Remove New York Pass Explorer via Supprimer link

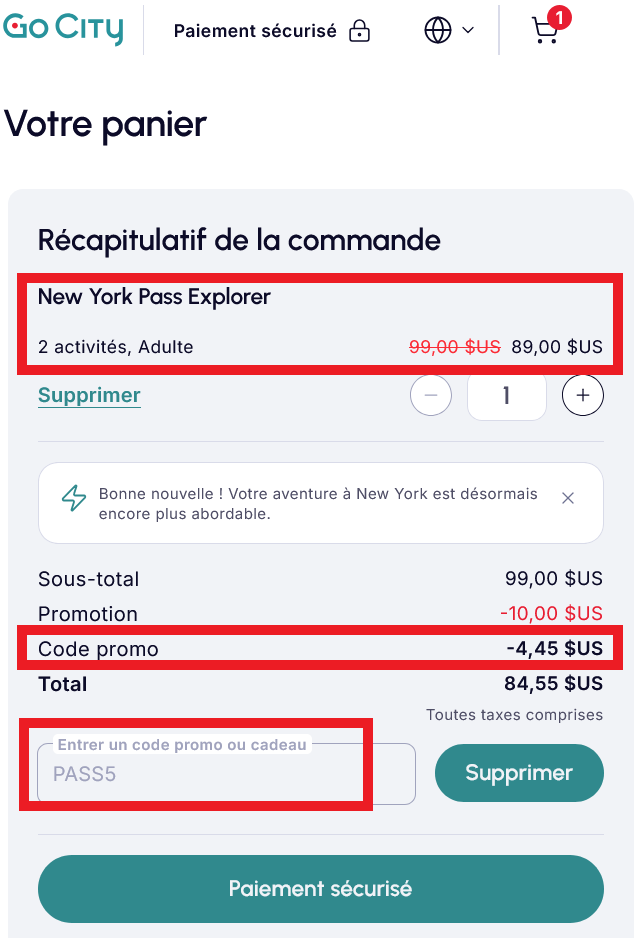pyautogui.click(x=89, y=395)
